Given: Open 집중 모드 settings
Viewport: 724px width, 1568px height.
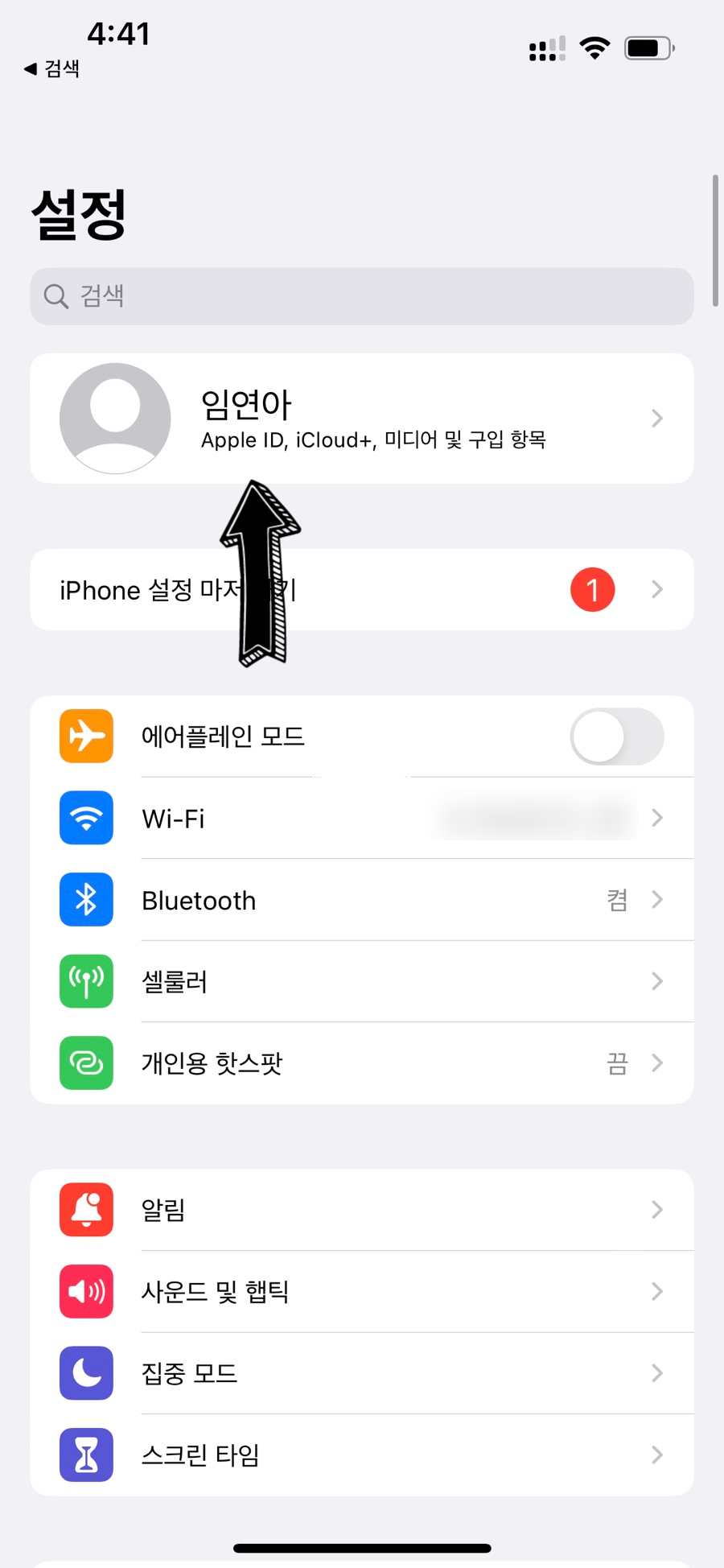Looking at the screenshot, I should [x=362, y=1373].
